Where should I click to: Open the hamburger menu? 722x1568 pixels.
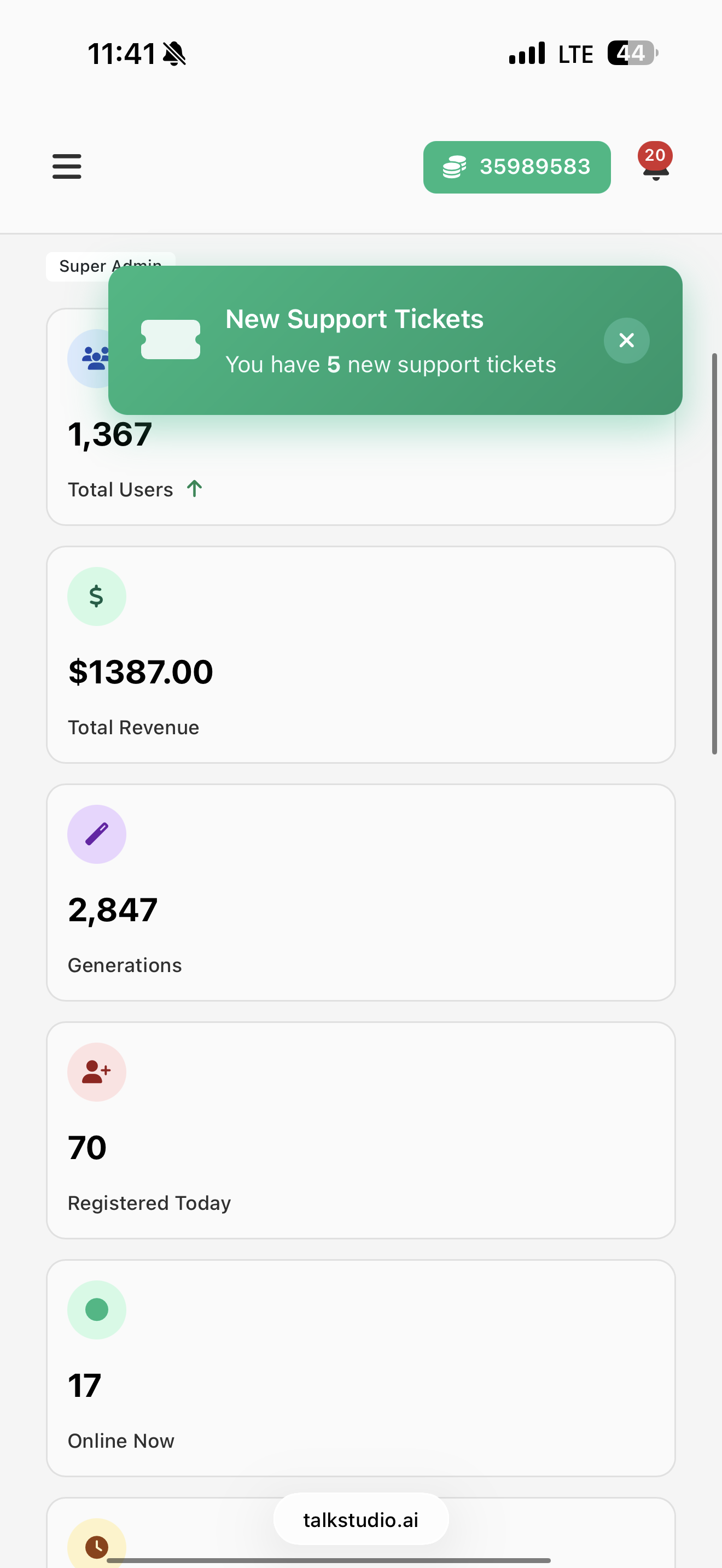(x=66, y=166)
